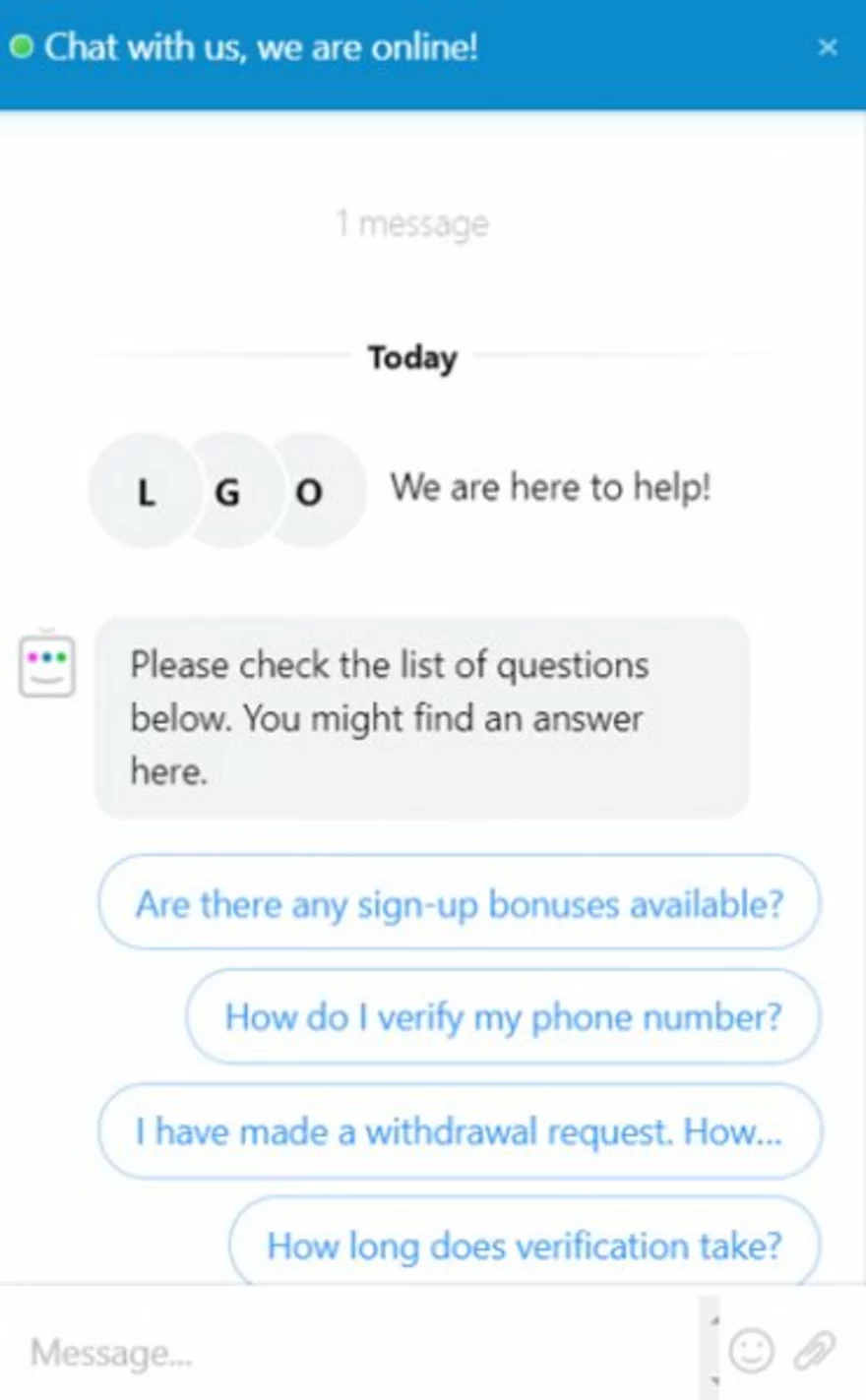
Task: Choose 'How do I verify my phone number?'
Action: click(x=503, y=1016)
